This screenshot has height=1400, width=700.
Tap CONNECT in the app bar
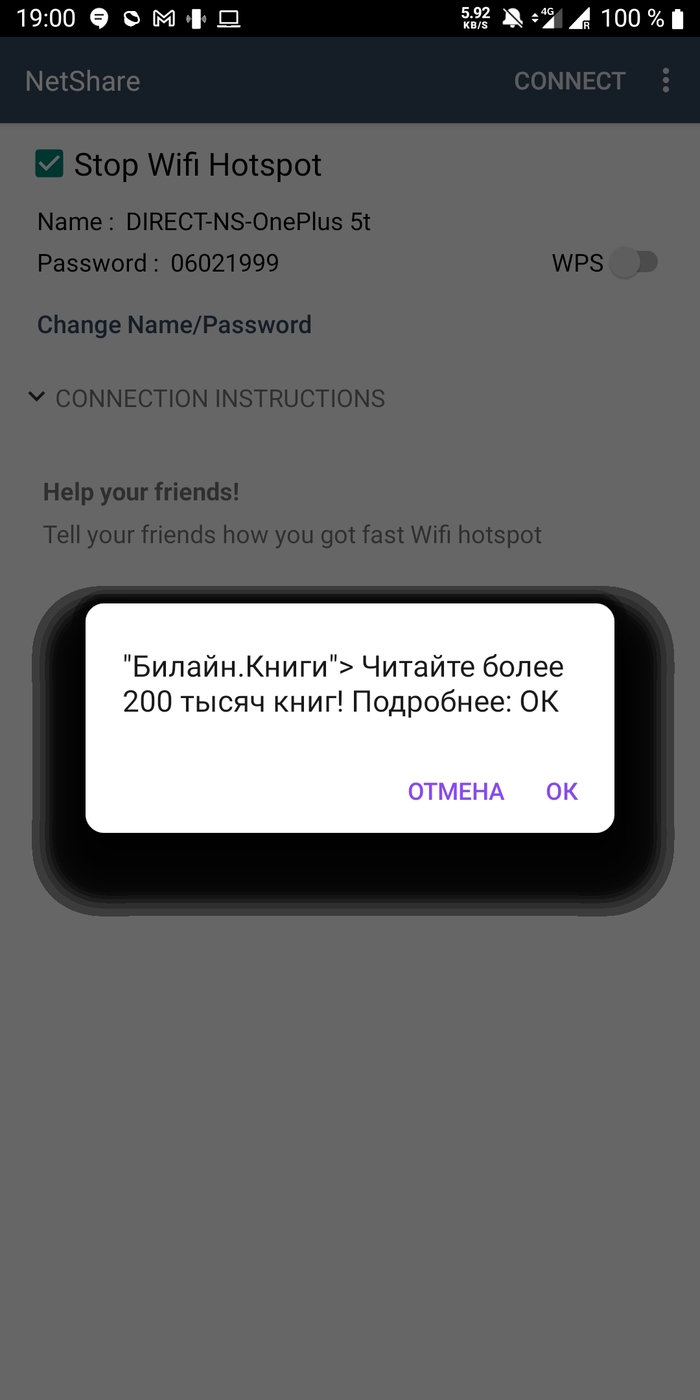(569, 81)
